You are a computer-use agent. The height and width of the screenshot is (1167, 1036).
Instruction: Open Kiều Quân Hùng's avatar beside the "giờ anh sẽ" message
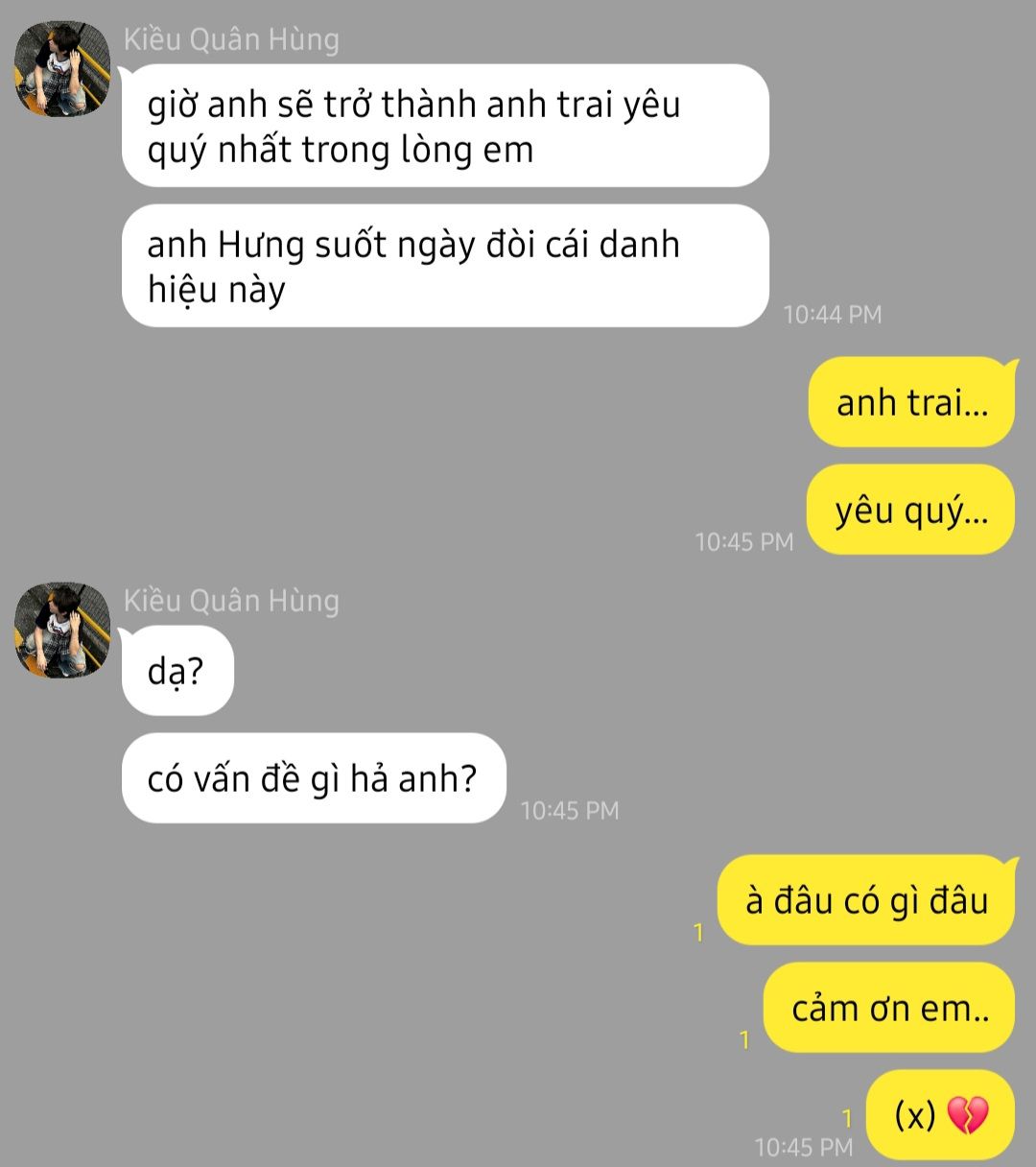62,69
